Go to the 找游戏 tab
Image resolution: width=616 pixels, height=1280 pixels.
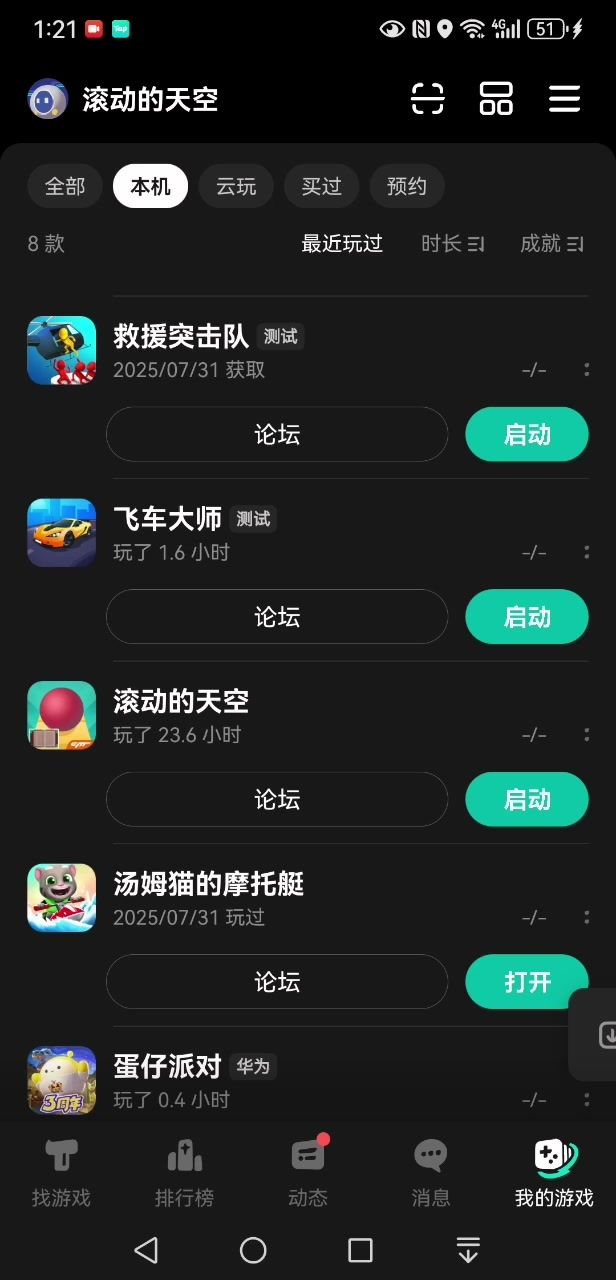(61, 1172)
